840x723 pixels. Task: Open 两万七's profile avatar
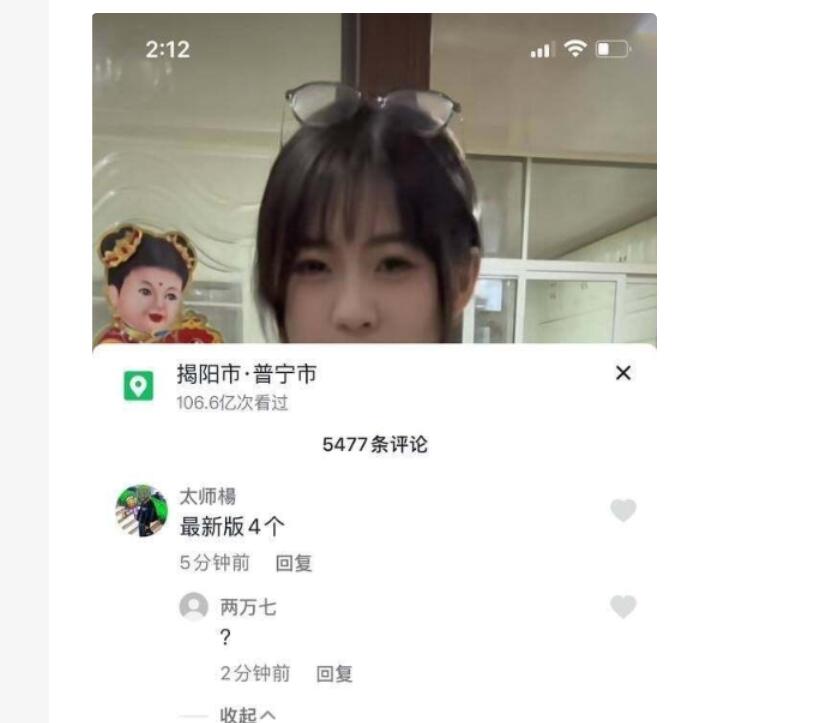pos(193,607)
